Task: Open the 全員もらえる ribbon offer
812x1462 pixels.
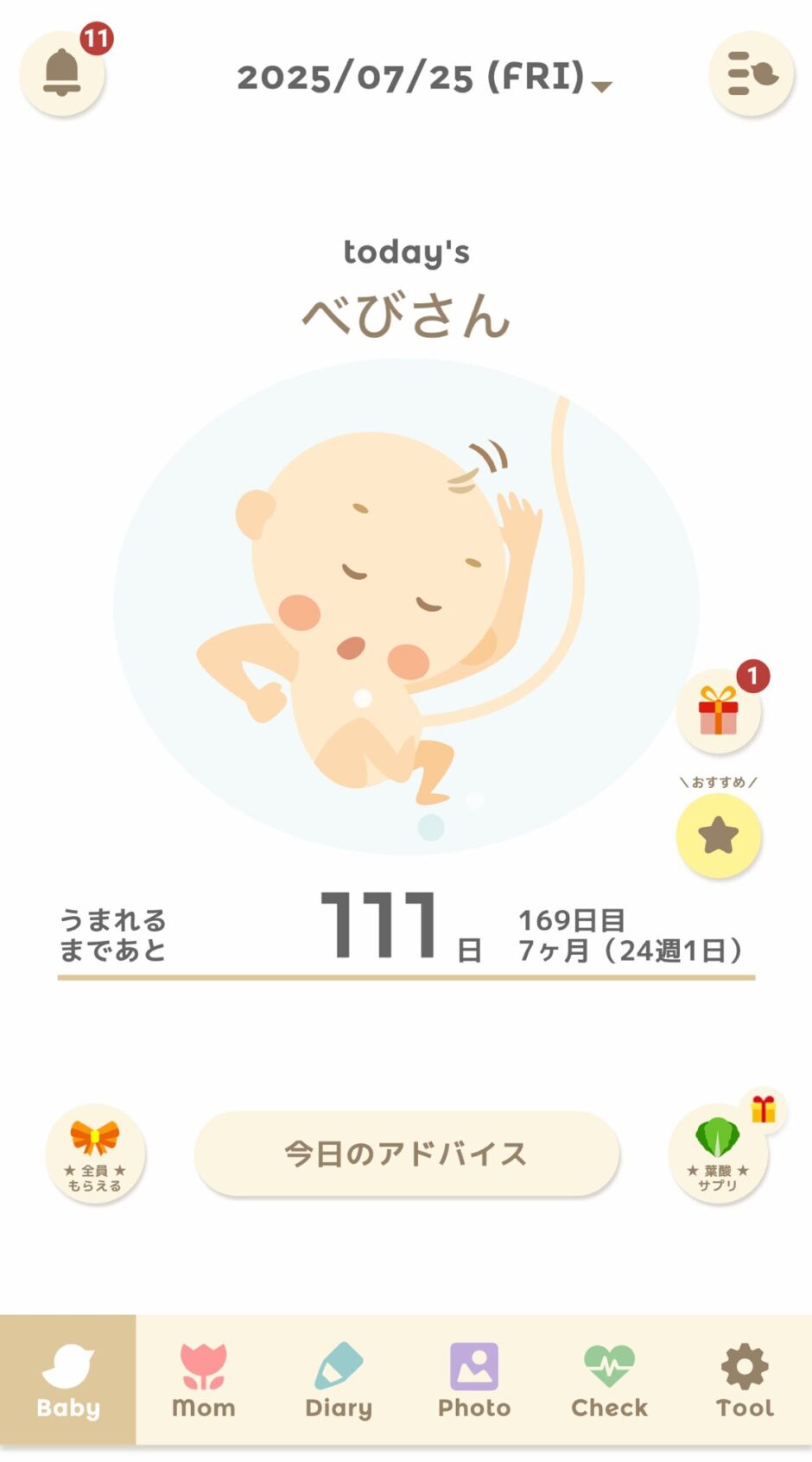Action: pyautogui.click(x=95, y=1154)
